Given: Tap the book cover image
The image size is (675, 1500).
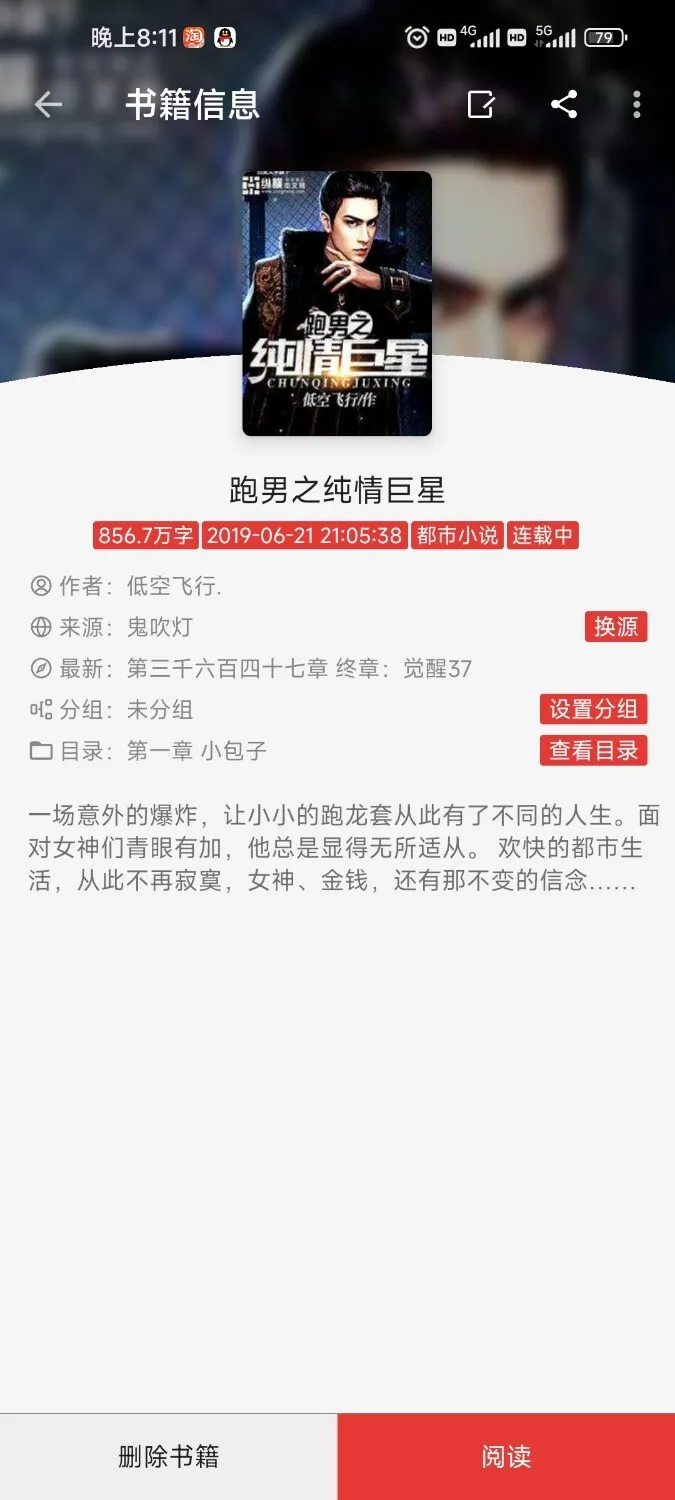Looking at the screenshot, I should (337, 303).
